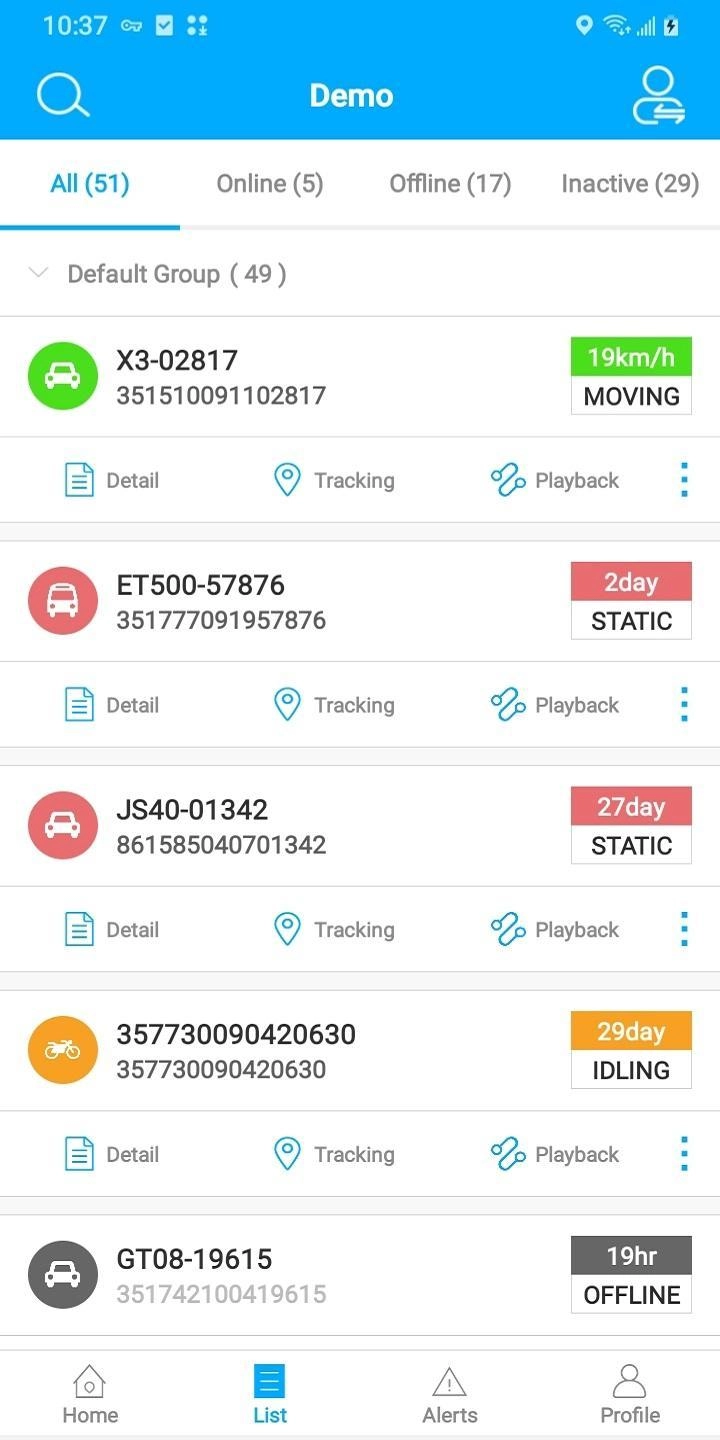Go to the Home tab
The image size is (720, 1440).
pos(90,1395)
